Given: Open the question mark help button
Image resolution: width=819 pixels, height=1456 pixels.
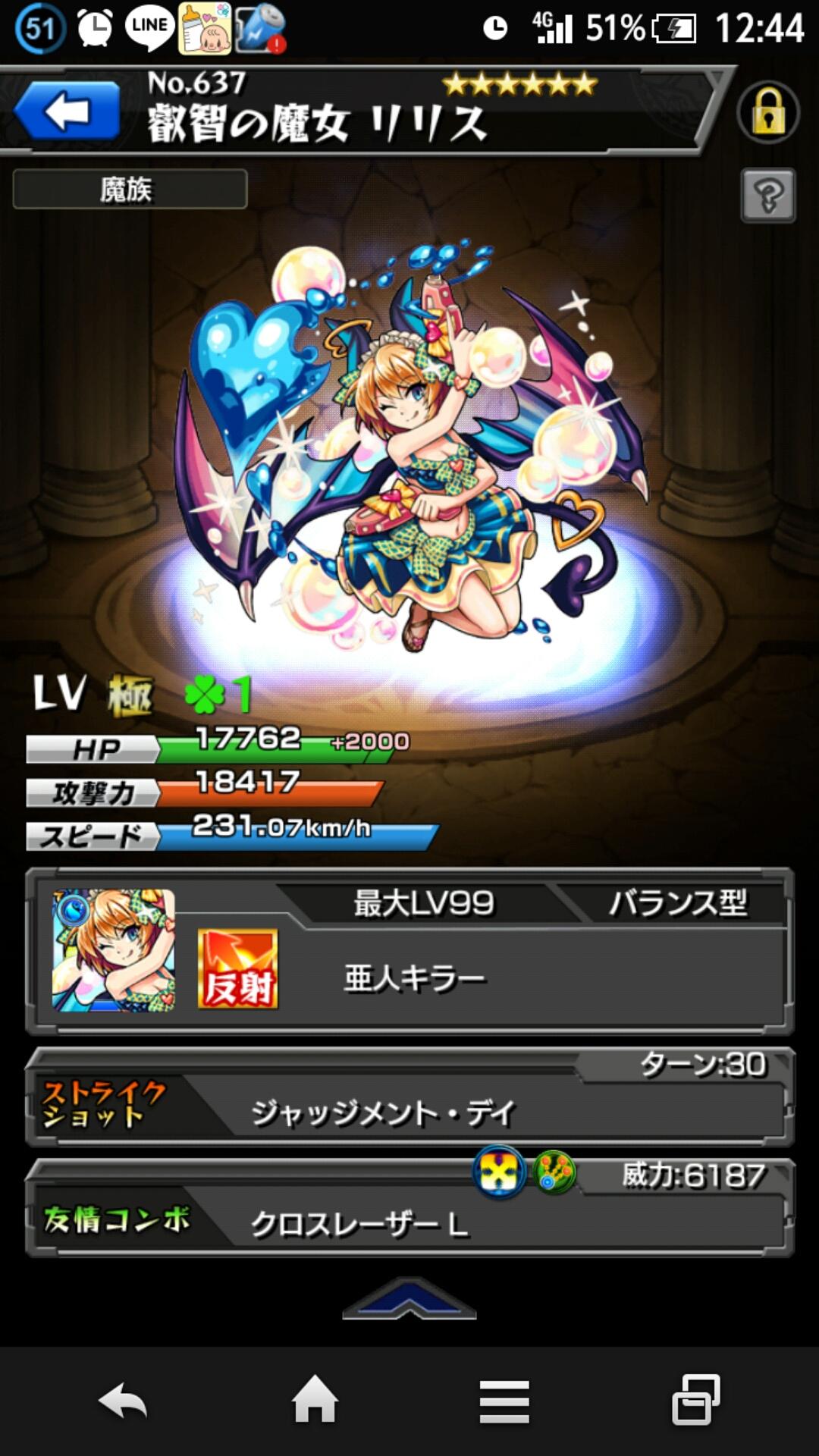Looking at the screenshot, I should [767, 196].
